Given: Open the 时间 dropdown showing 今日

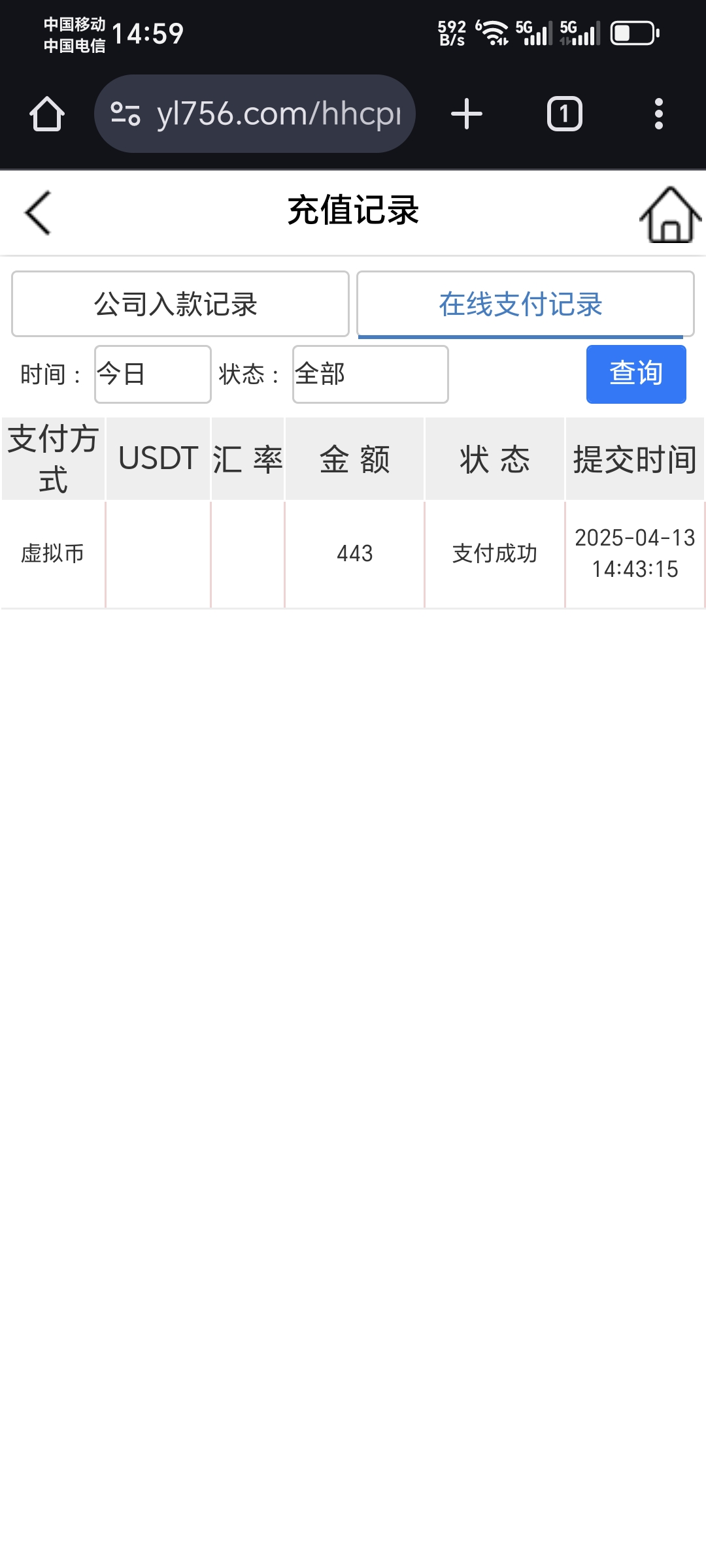Looking at the screenshot, I should pyautogui.click(x=152, y=374).
